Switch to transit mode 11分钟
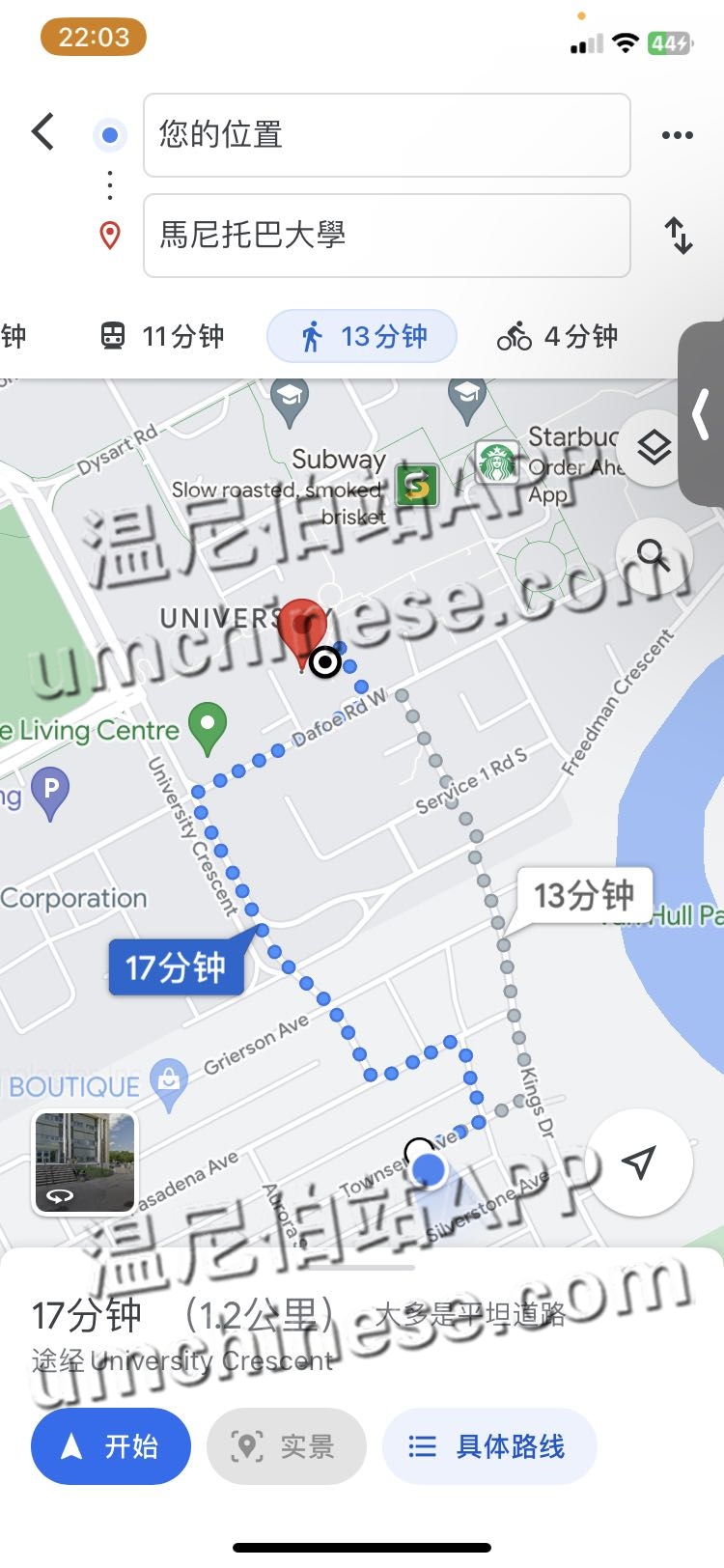Image resolution: width=724 pixels, height=1568 pixels. [x=162, y=337]
